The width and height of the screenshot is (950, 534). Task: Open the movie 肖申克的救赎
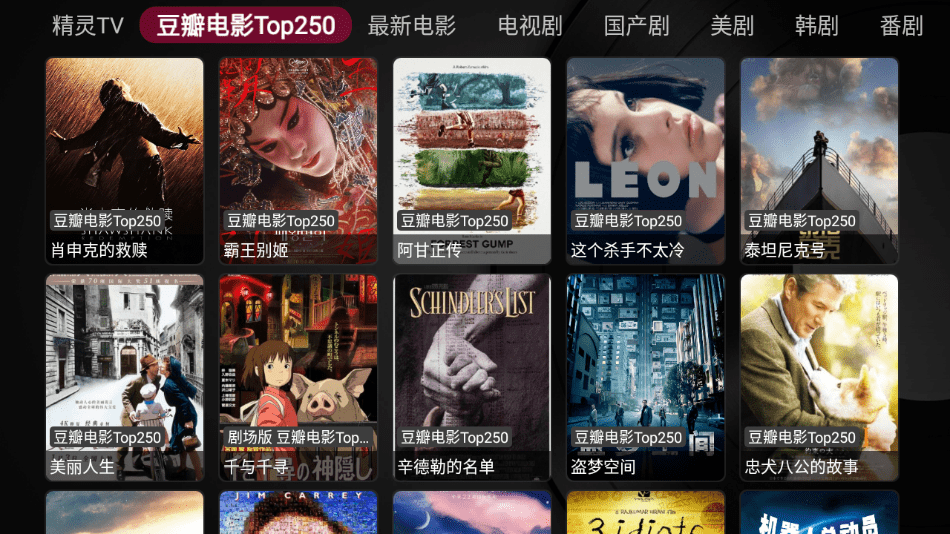124,160
